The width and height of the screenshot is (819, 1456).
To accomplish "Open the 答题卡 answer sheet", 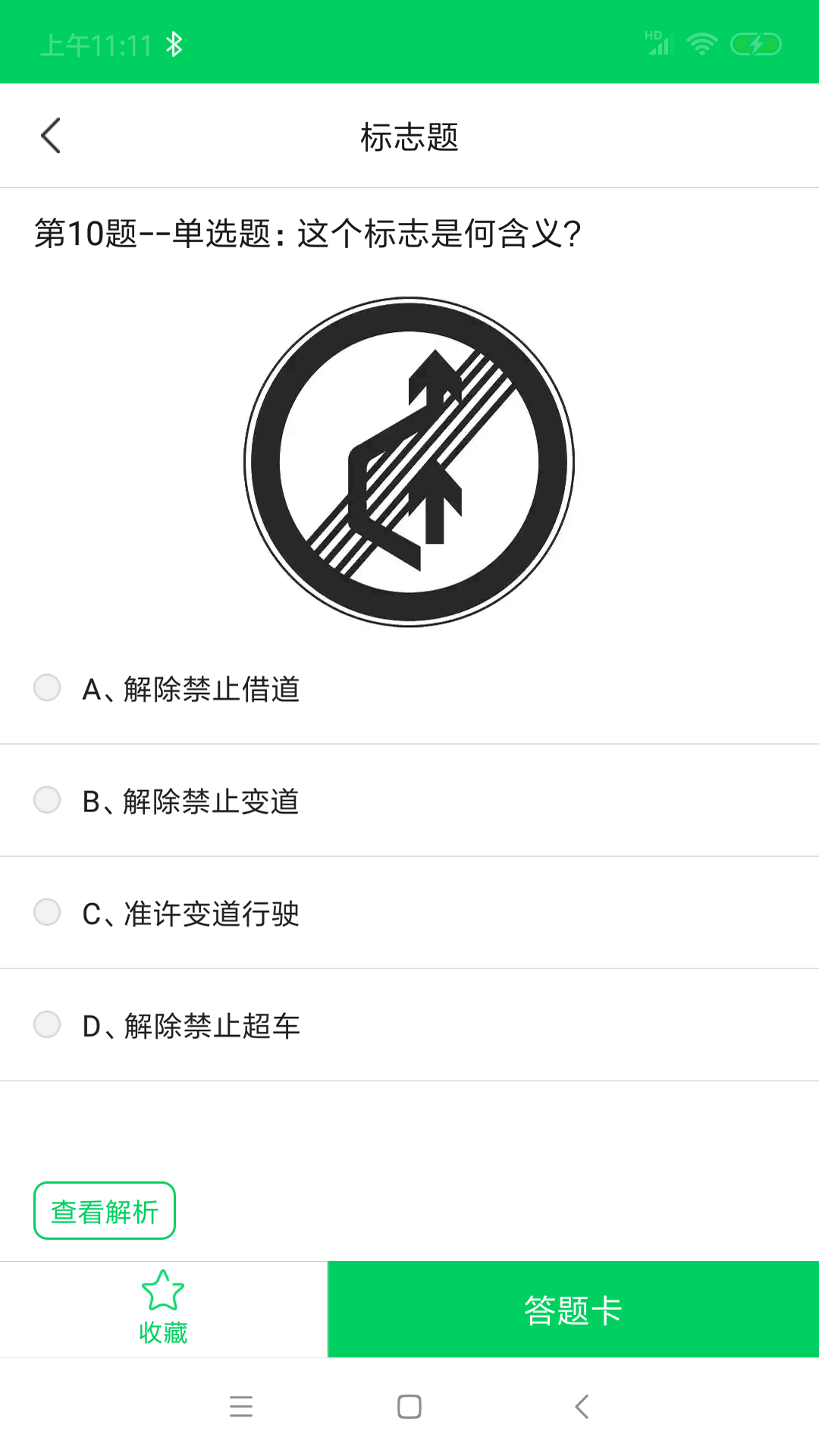I will click(573, 1310).
